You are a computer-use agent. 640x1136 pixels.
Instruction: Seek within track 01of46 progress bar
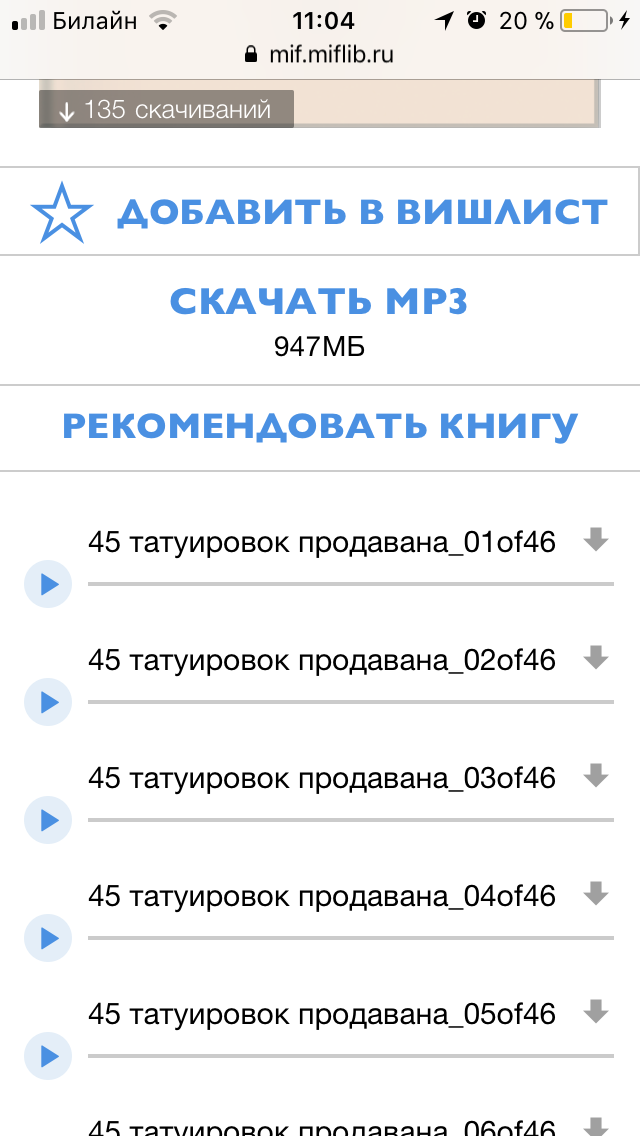(351, 584)
